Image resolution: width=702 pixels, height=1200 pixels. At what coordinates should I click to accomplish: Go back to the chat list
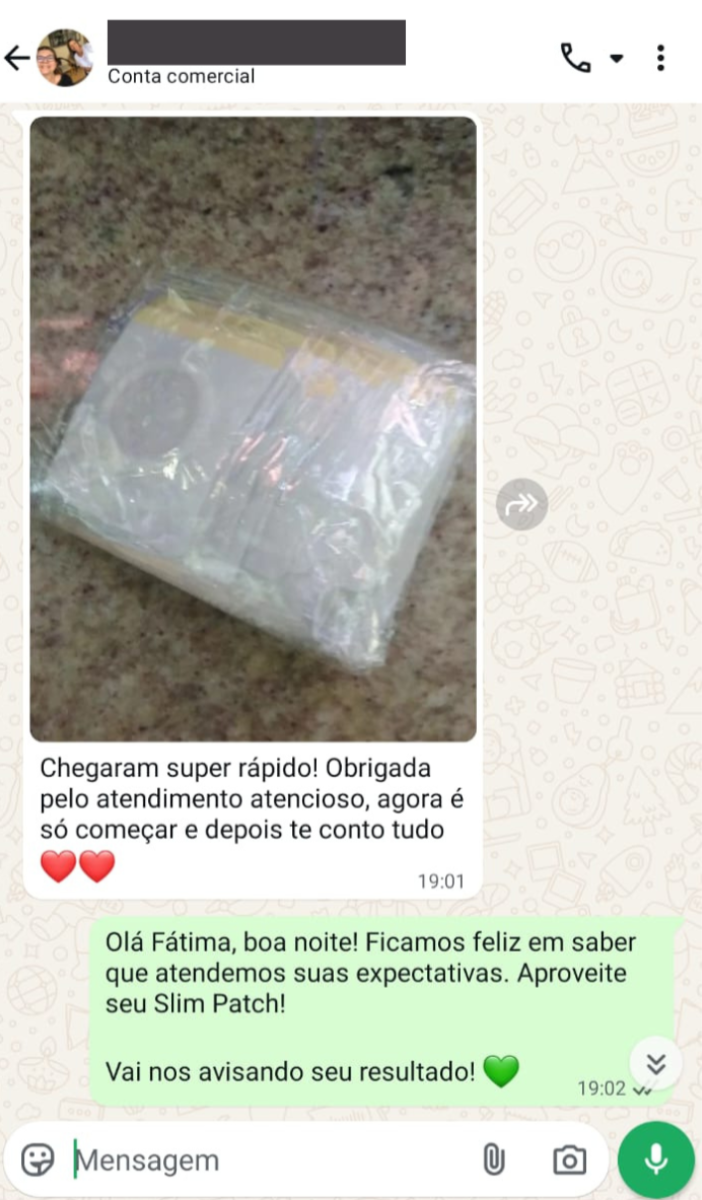(17, 58)
